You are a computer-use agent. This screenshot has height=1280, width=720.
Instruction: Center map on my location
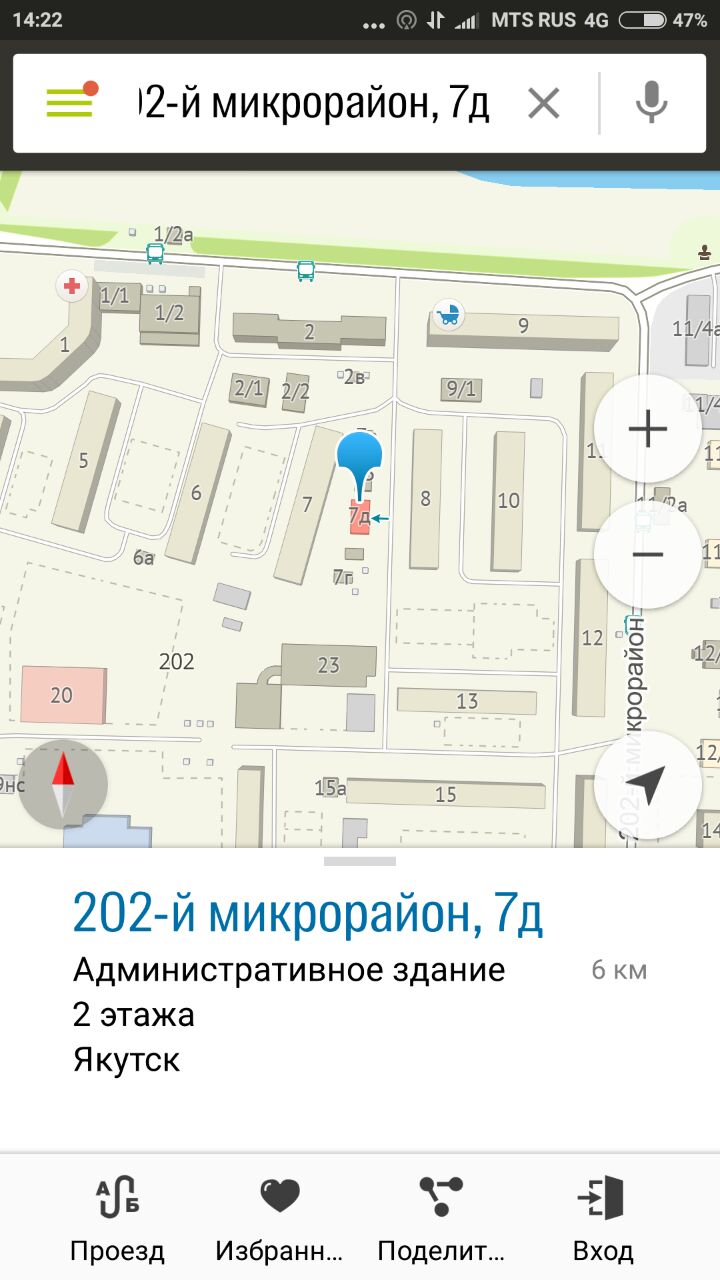(647, 785)
